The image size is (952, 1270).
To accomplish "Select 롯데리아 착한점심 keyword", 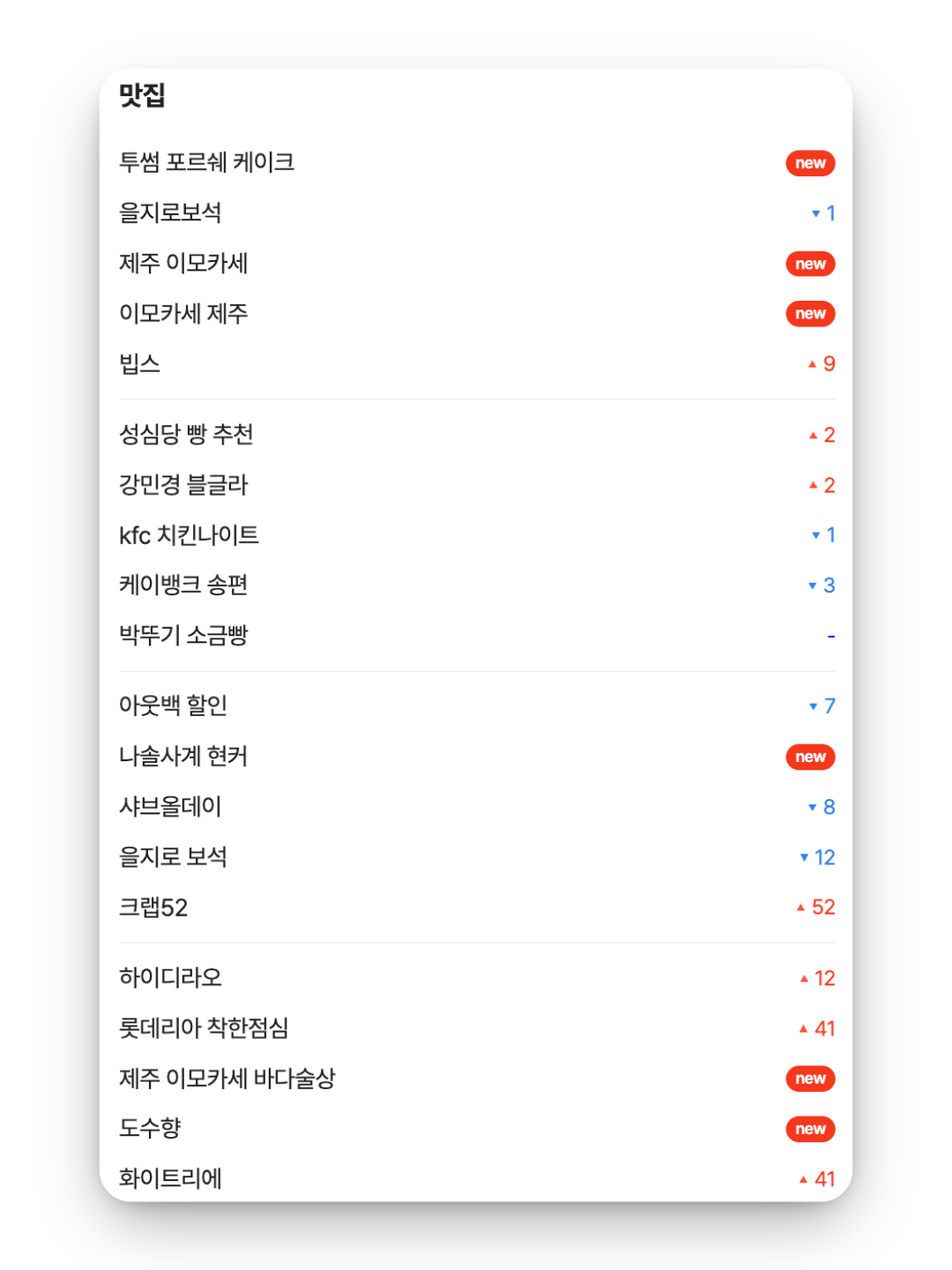I will coord(204,1027).
